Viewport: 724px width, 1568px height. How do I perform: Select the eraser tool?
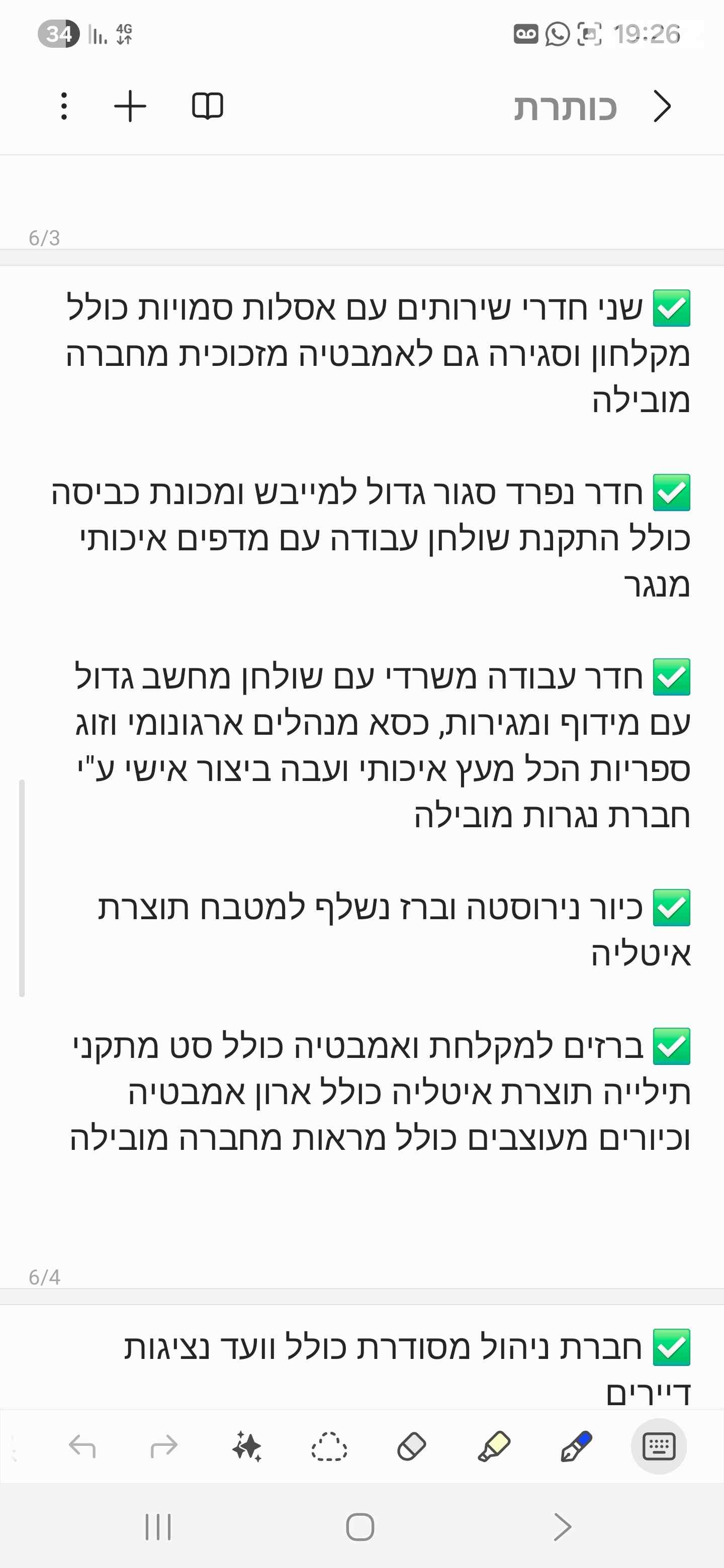click(412, 1446)
